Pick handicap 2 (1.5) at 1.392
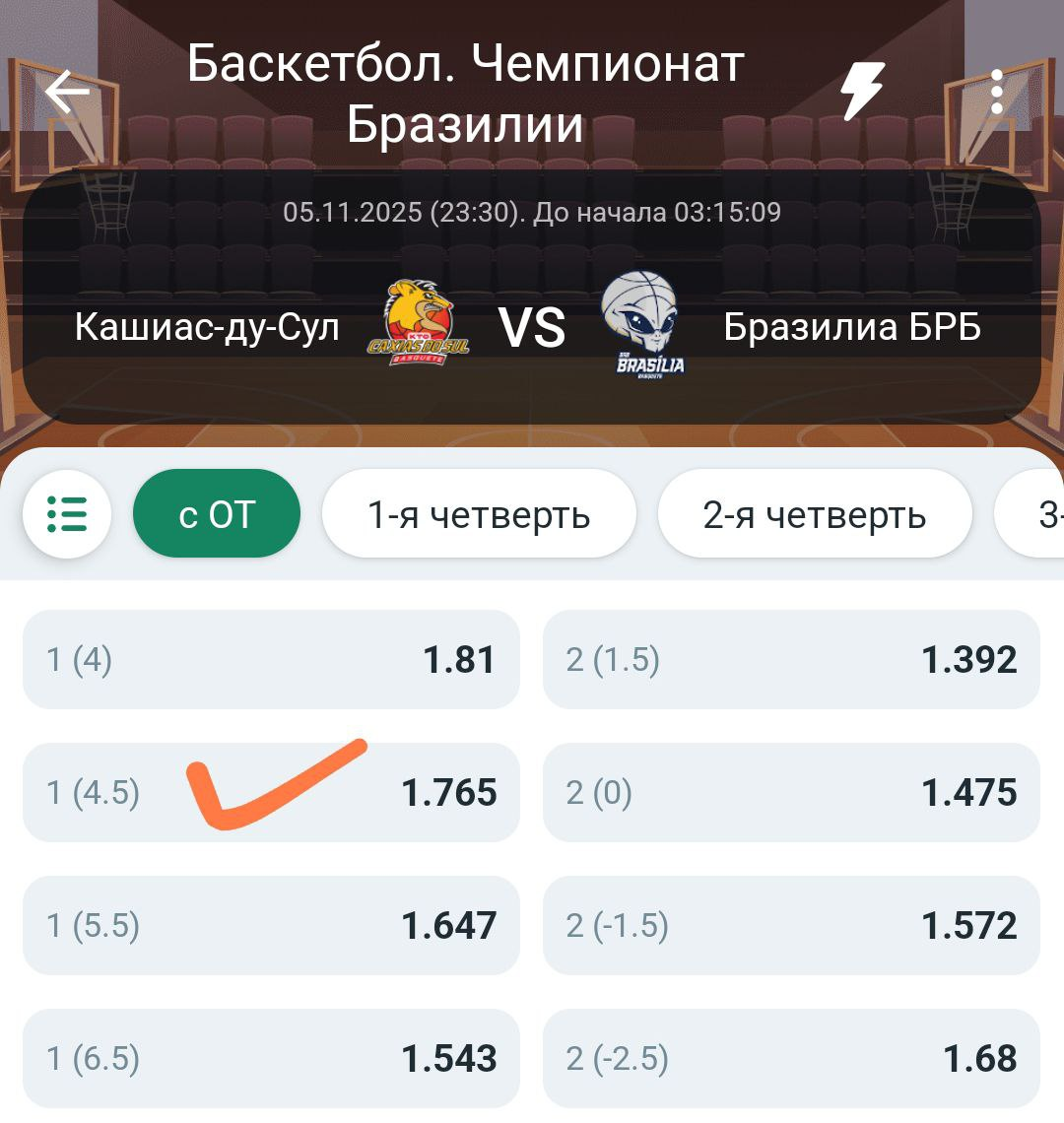 coord(791,659)
